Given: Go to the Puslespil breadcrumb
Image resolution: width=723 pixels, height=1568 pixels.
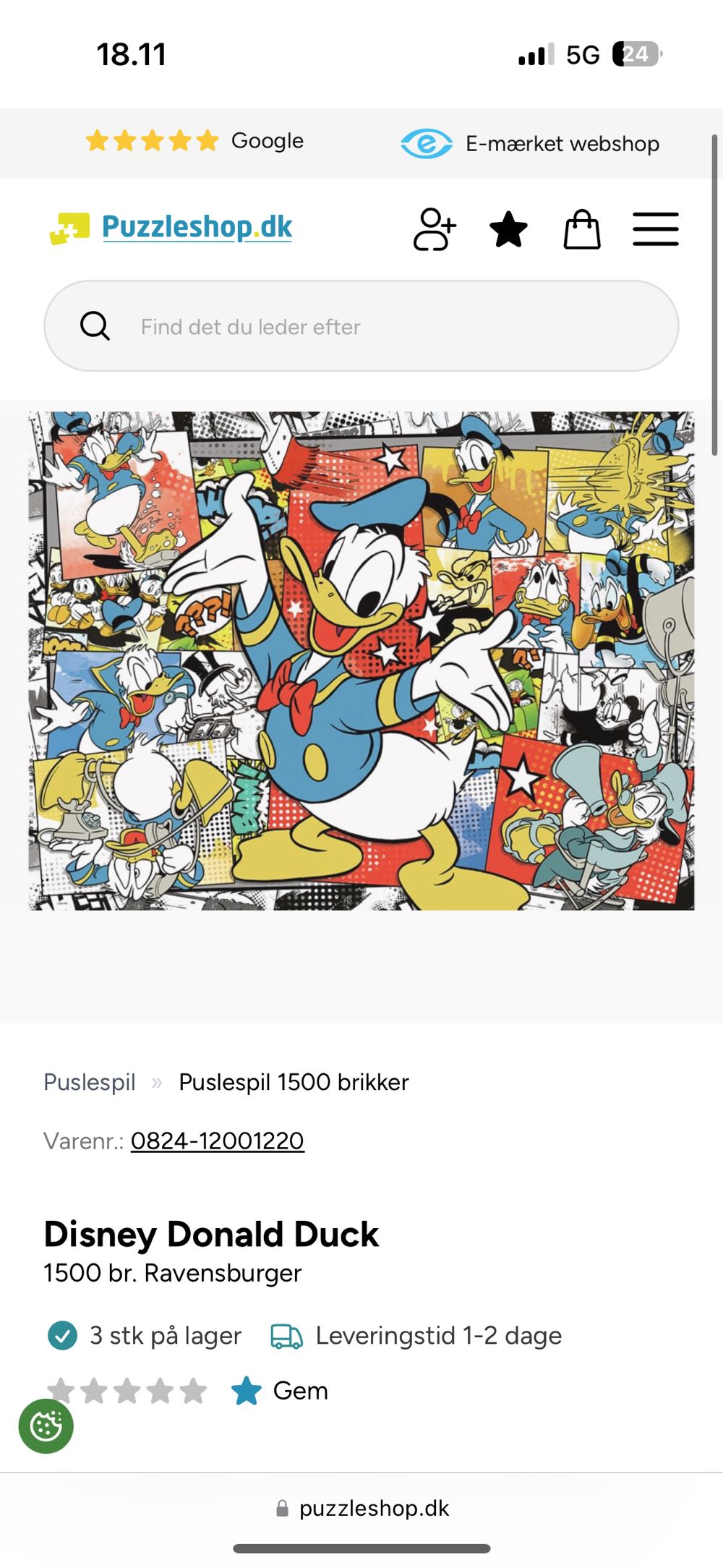Looking at the screenshot, I should point(90,1082).
